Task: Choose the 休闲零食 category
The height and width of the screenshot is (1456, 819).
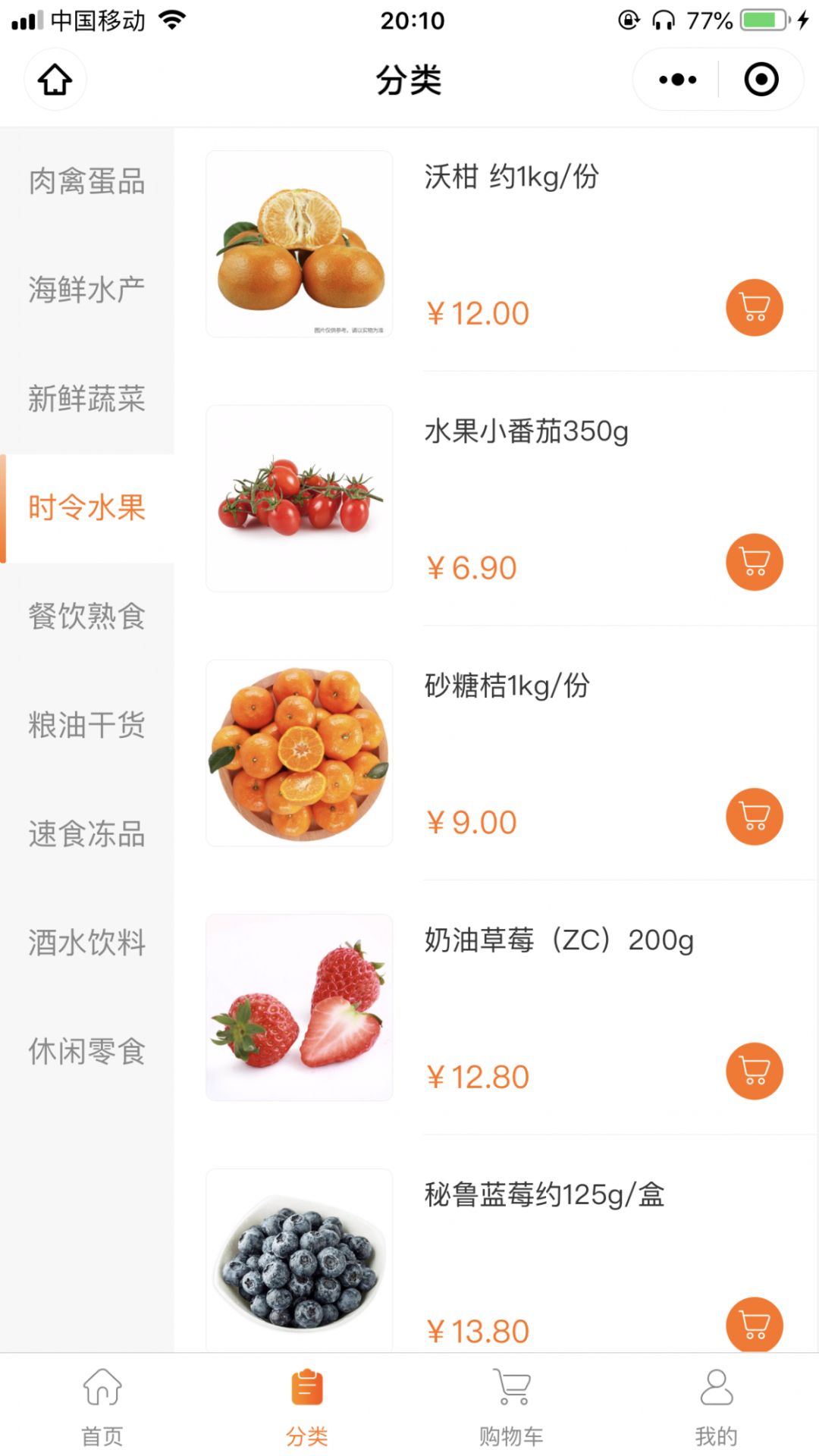Action: click(86, 1052)
